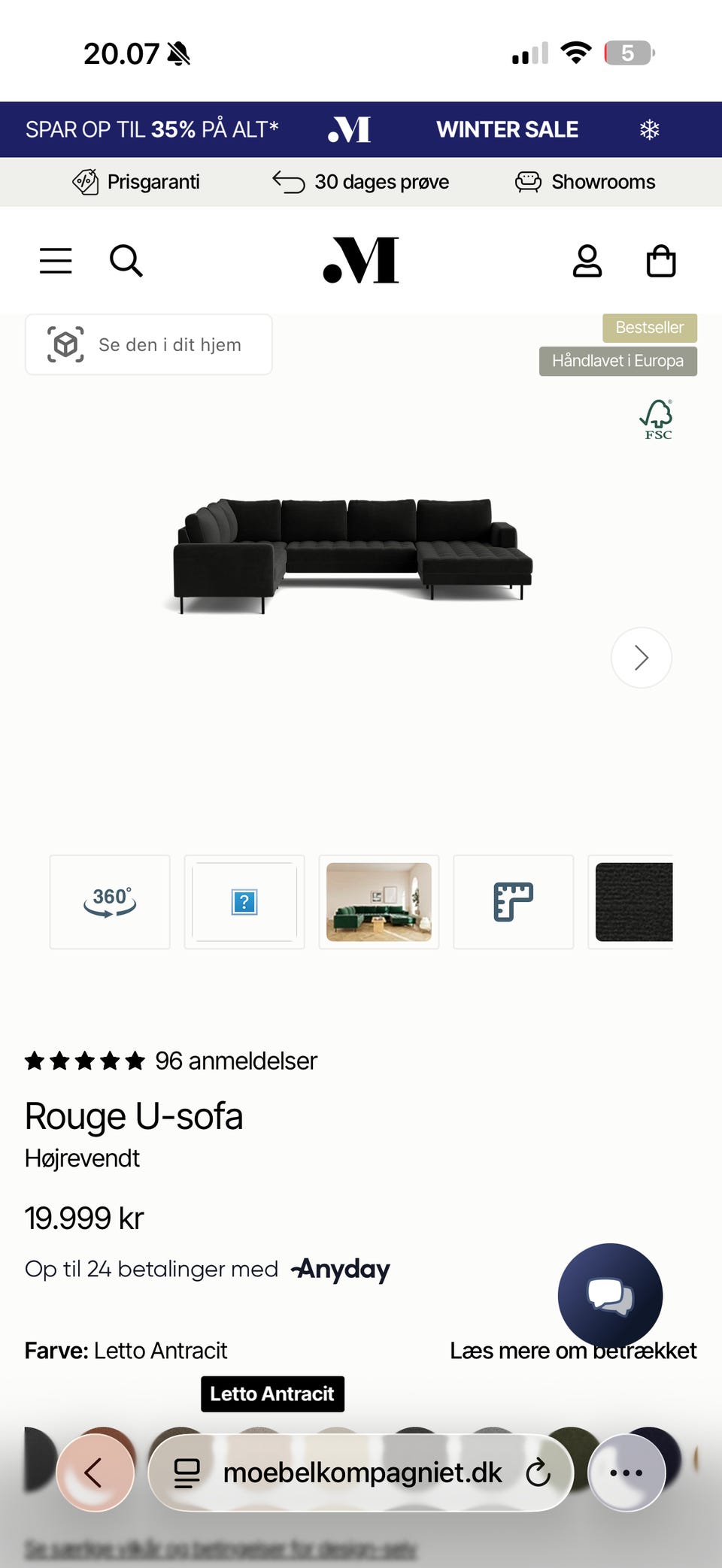The image size is (722, 1568).
Task: Open the 96 anmeldelser reviews
Action: [235, 1061]
